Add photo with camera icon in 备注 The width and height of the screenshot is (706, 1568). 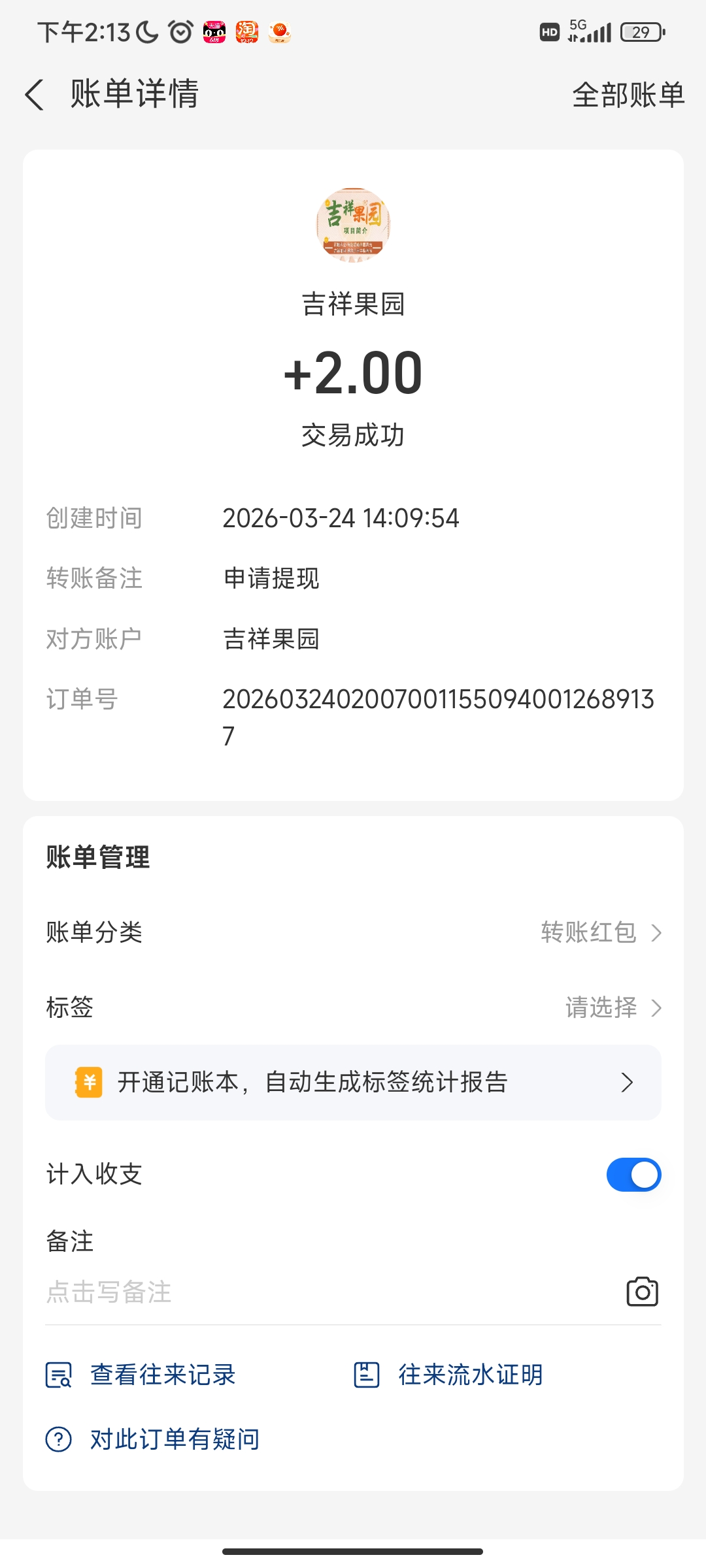(642, 1292)
